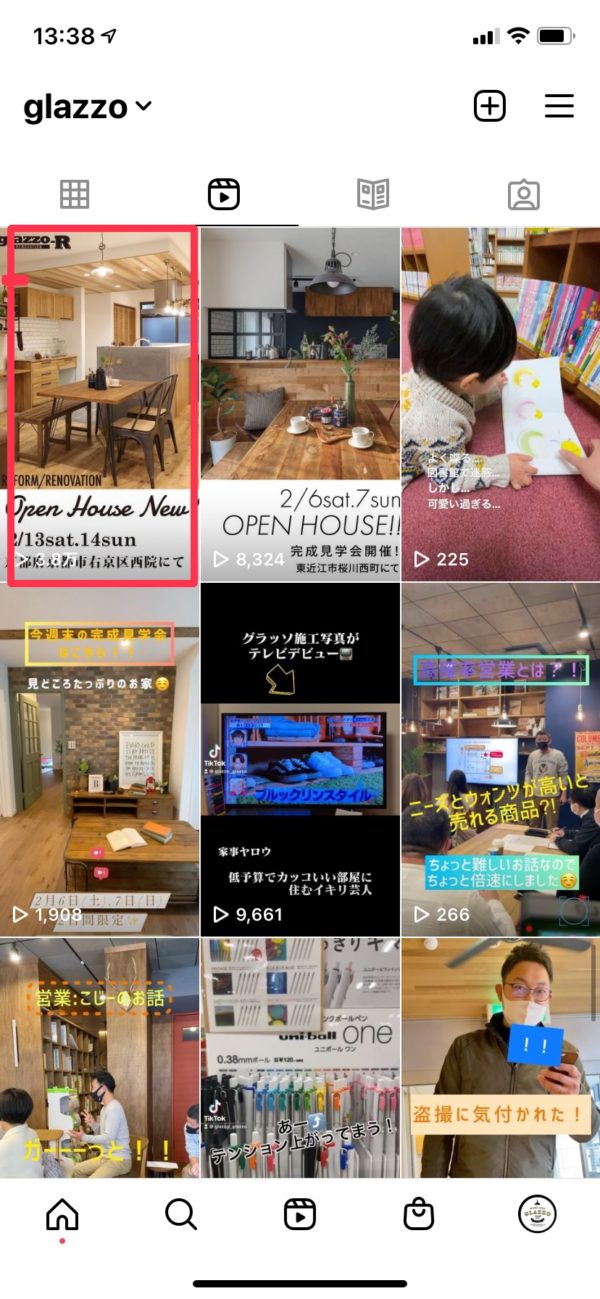Select the GLAZZO profile avatar tab

[537, 1214]
